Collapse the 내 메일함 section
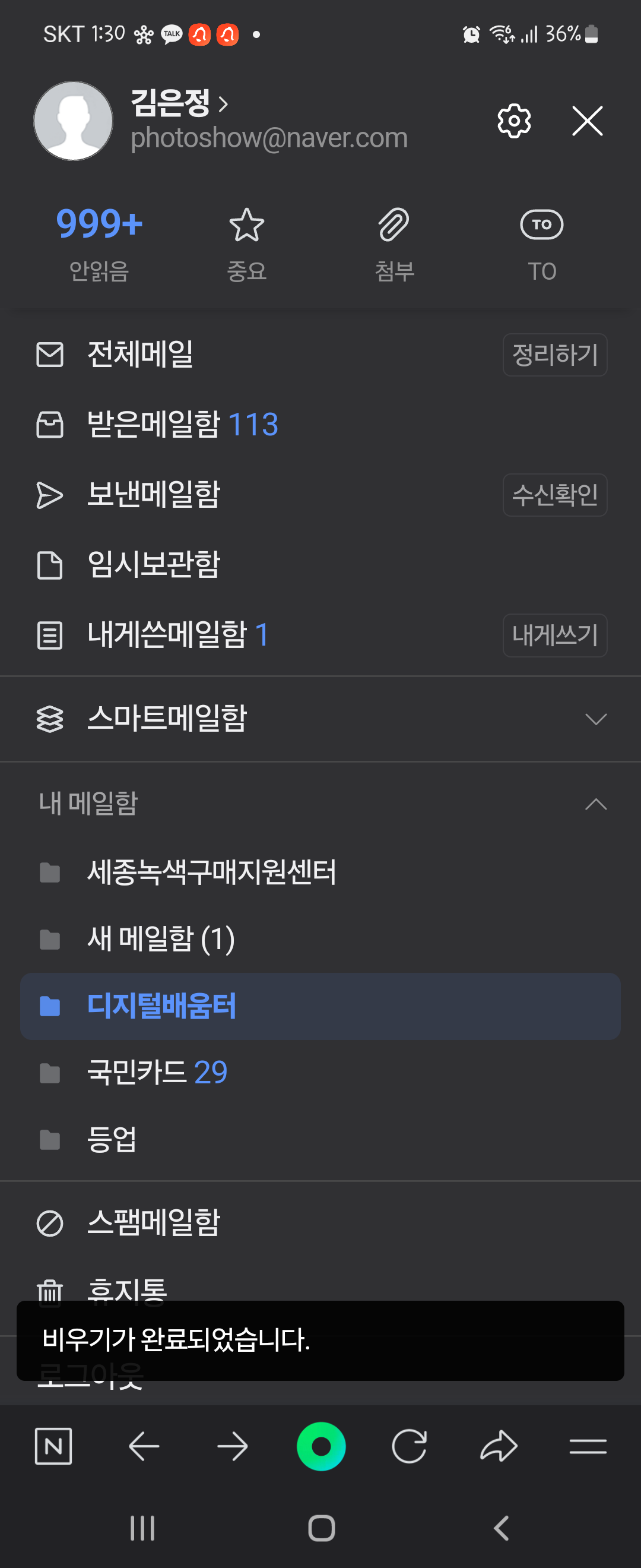 coord(595,804)
